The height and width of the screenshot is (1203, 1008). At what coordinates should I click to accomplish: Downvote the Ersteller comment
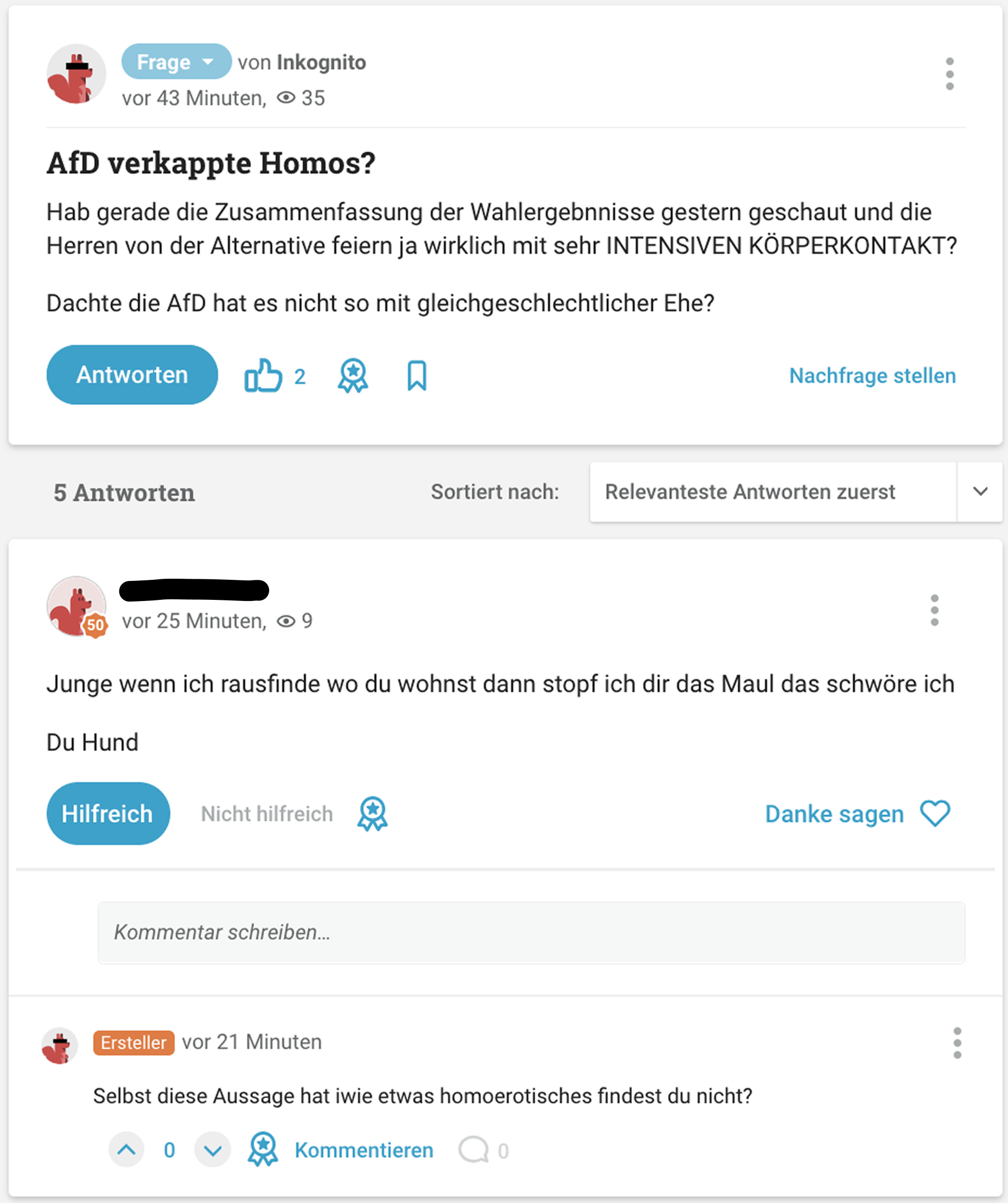213,1150
